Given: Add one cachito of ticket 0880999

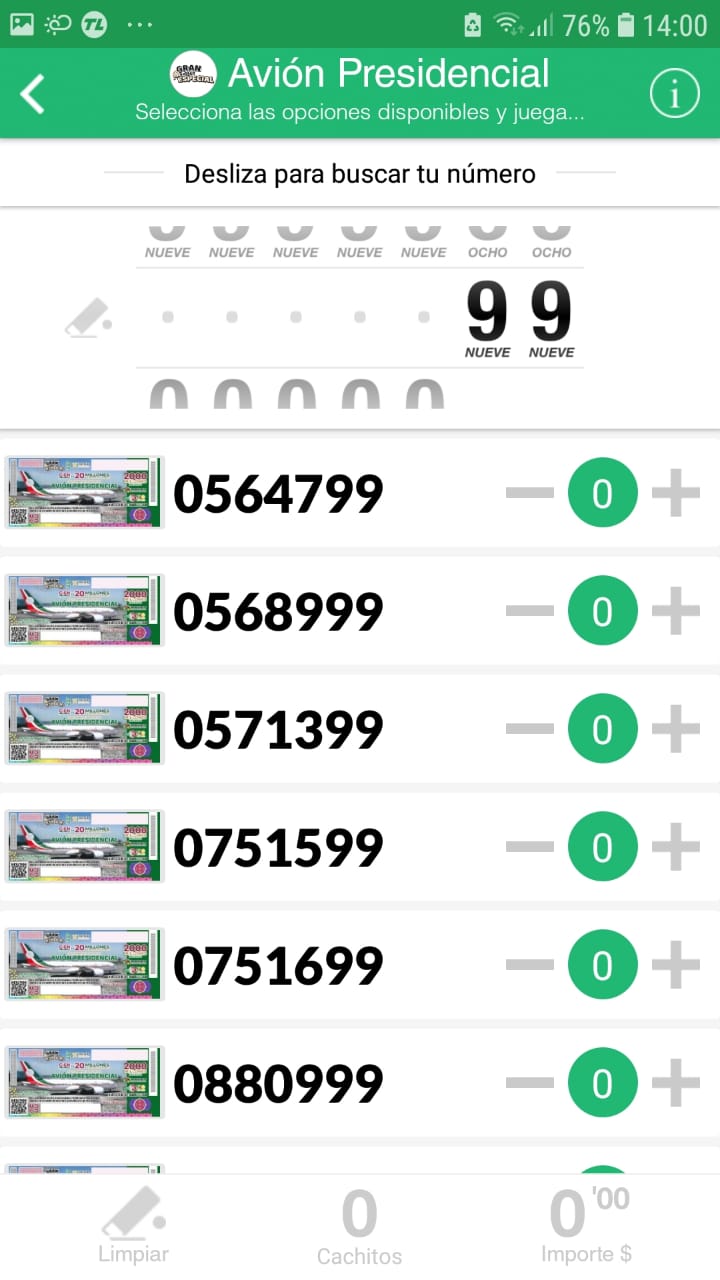Looking at the screenshot, I should point(676,1083).
